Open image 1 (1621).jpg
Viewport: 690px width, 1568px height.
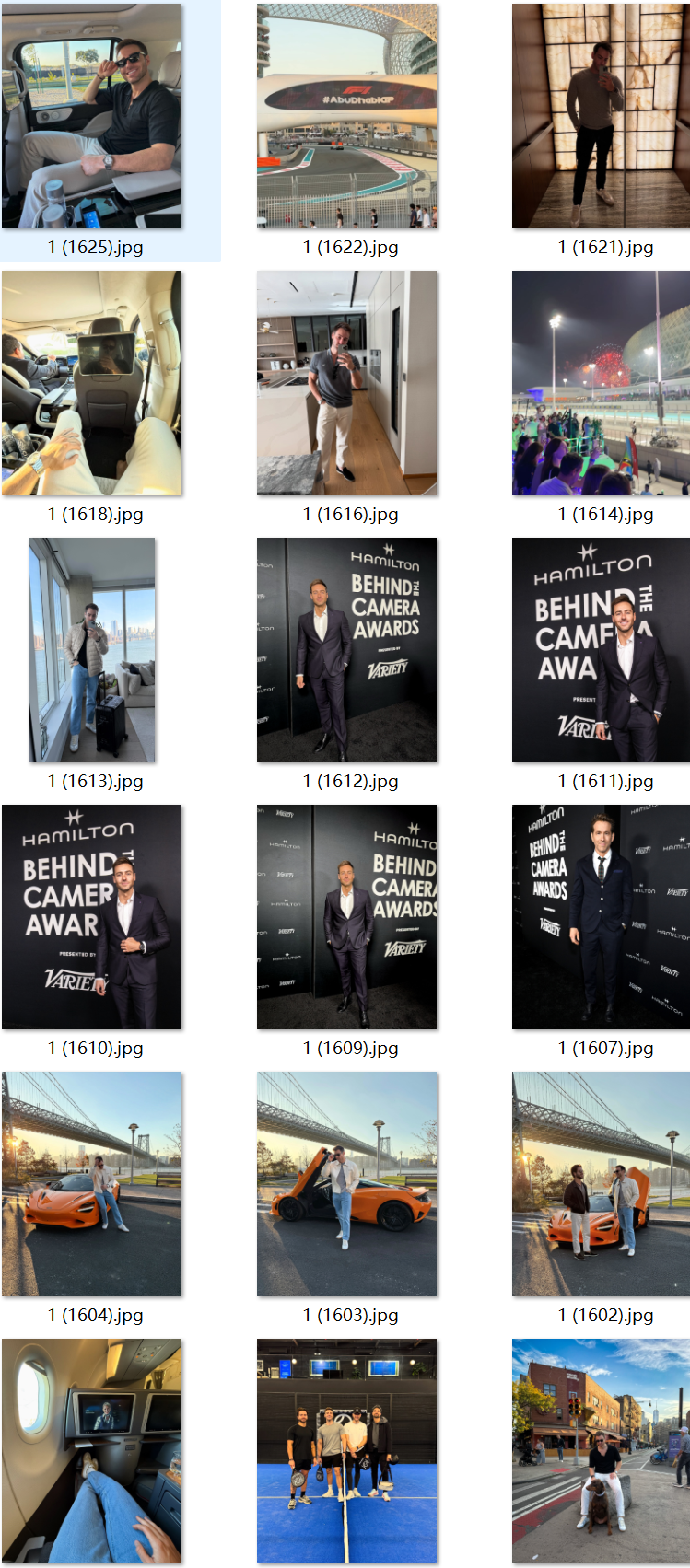click(x=602, y=116)
